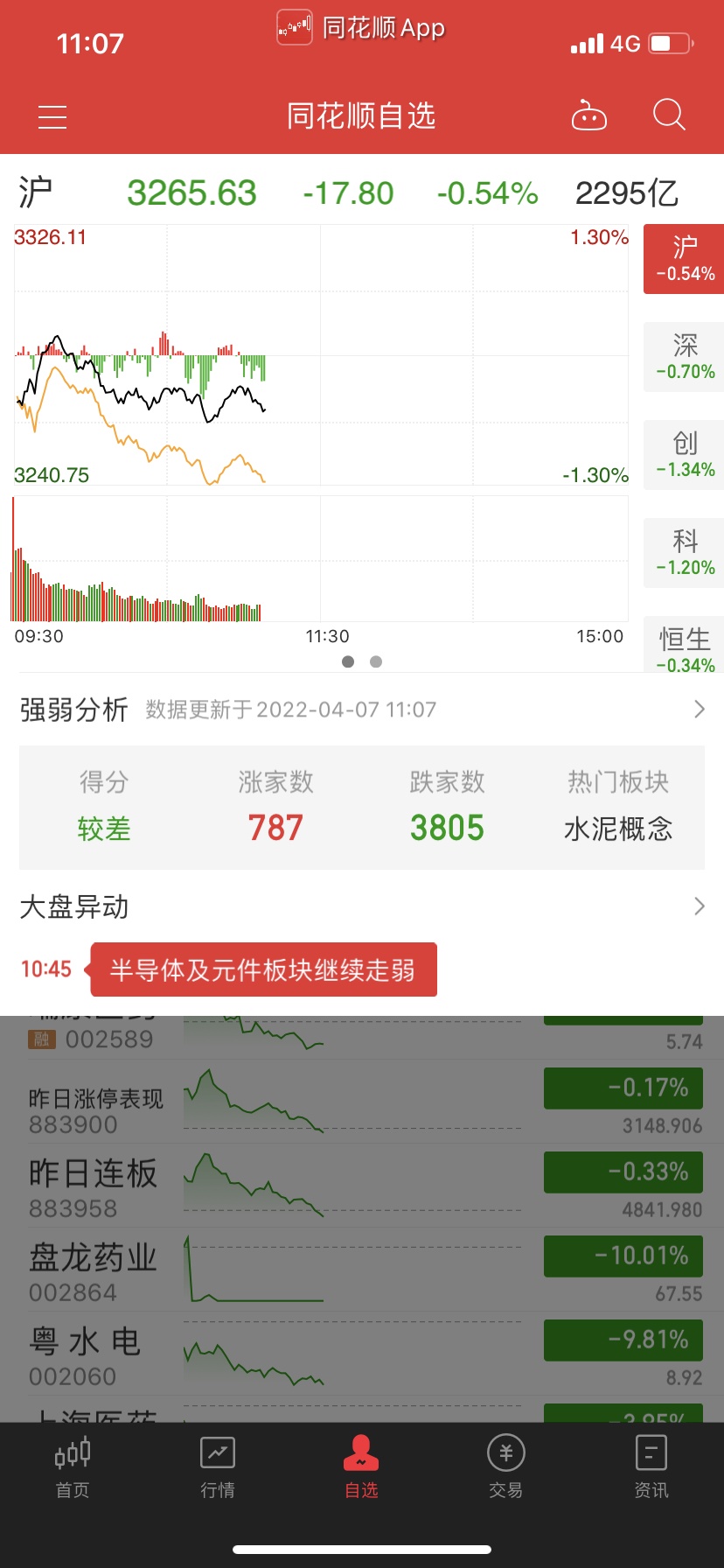Expand the 大盘异动 section
This screenshot has width=724, height=1568.
pyautogui.click(x=362, y=906)
